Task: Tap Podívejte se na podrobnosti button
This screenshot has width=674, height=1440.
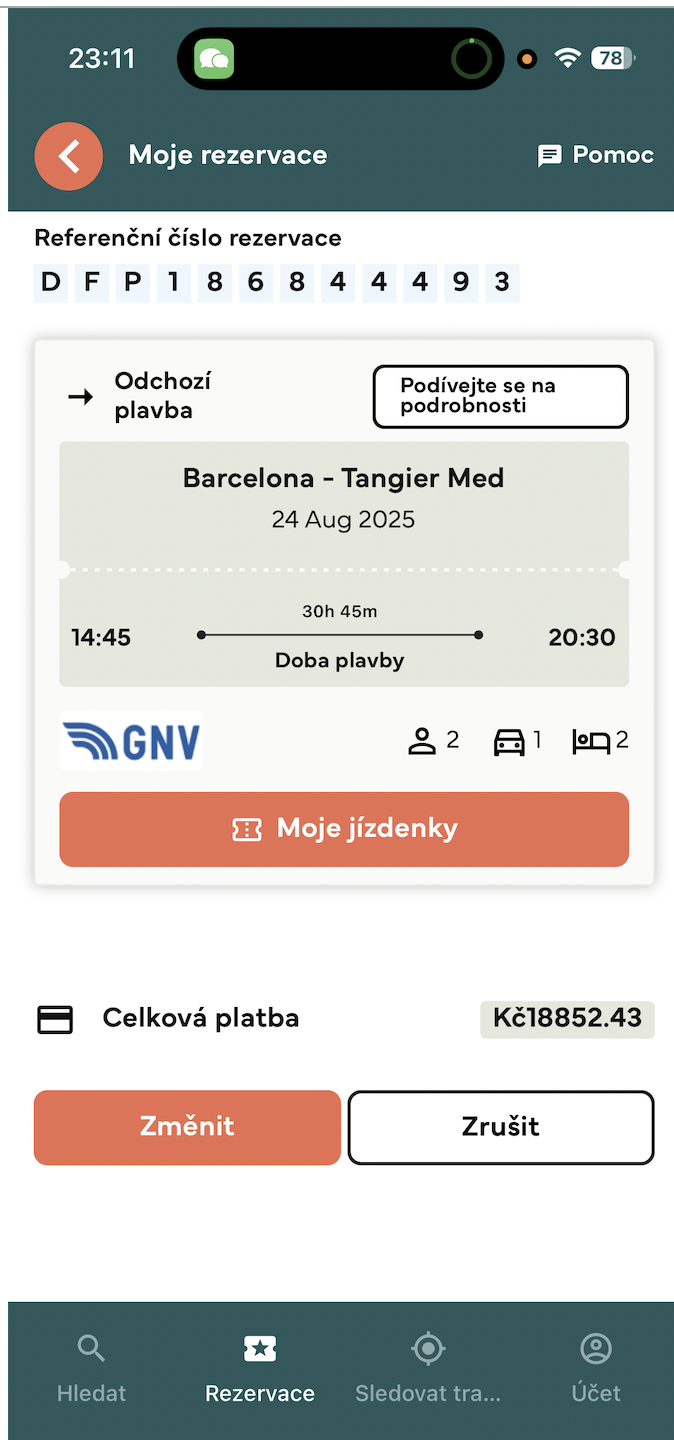Action: [x=500, y=397]
